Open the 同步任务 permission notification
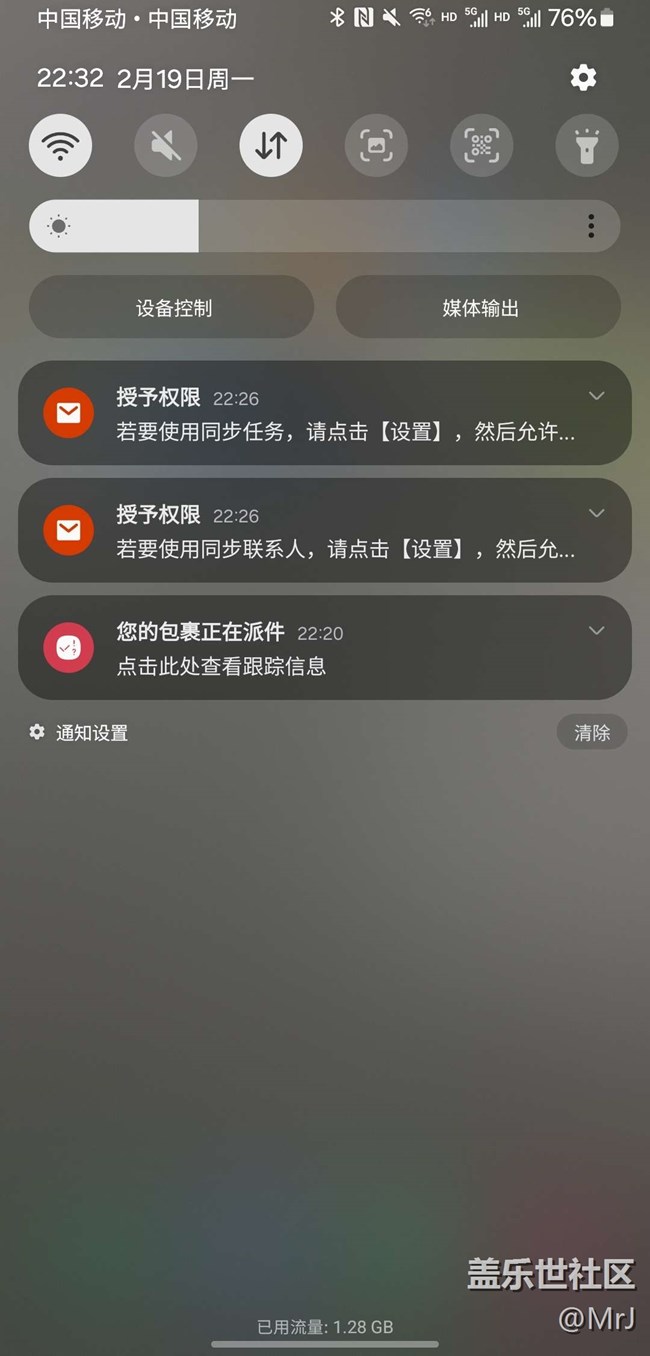 tap(325, 413)
